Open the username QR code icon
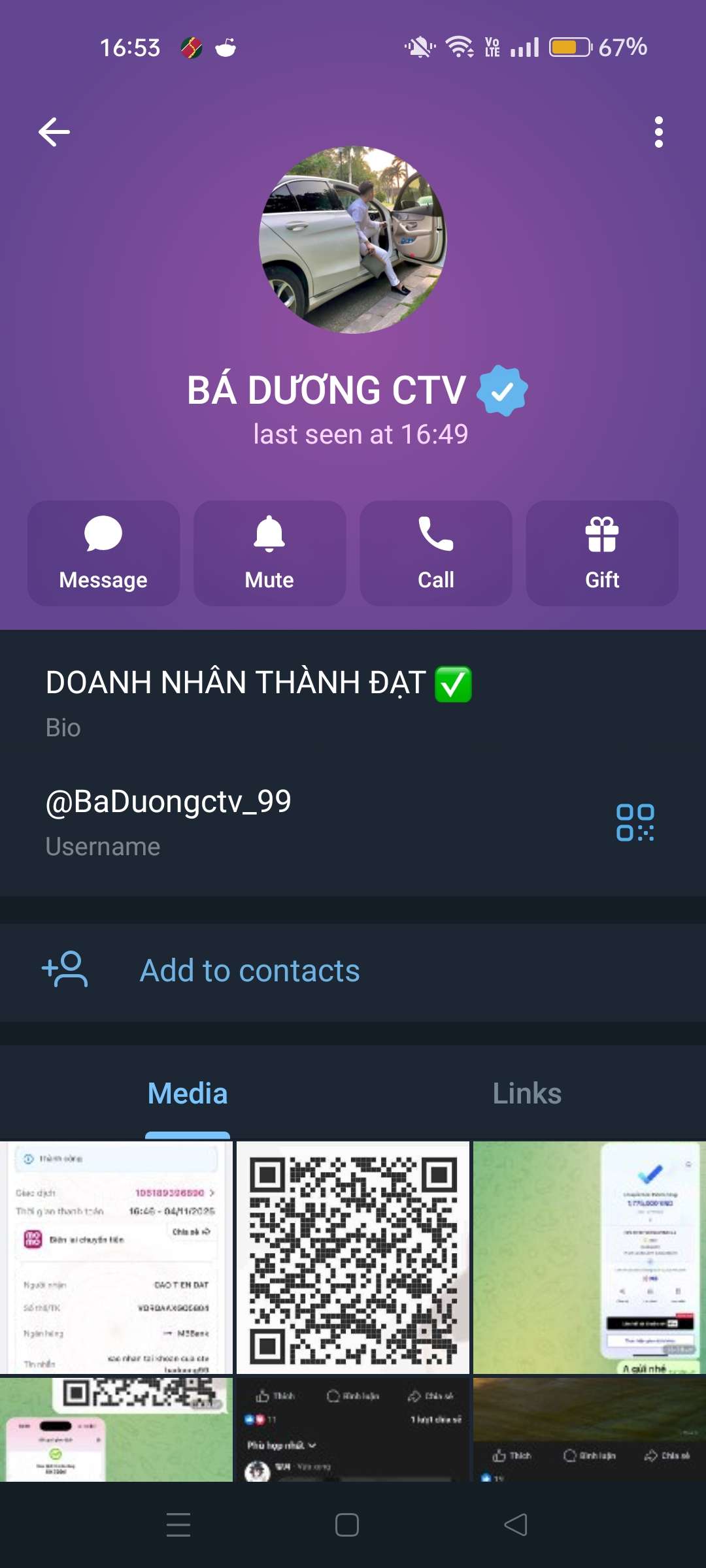The image size is (706, 1568). pos(635,822)
